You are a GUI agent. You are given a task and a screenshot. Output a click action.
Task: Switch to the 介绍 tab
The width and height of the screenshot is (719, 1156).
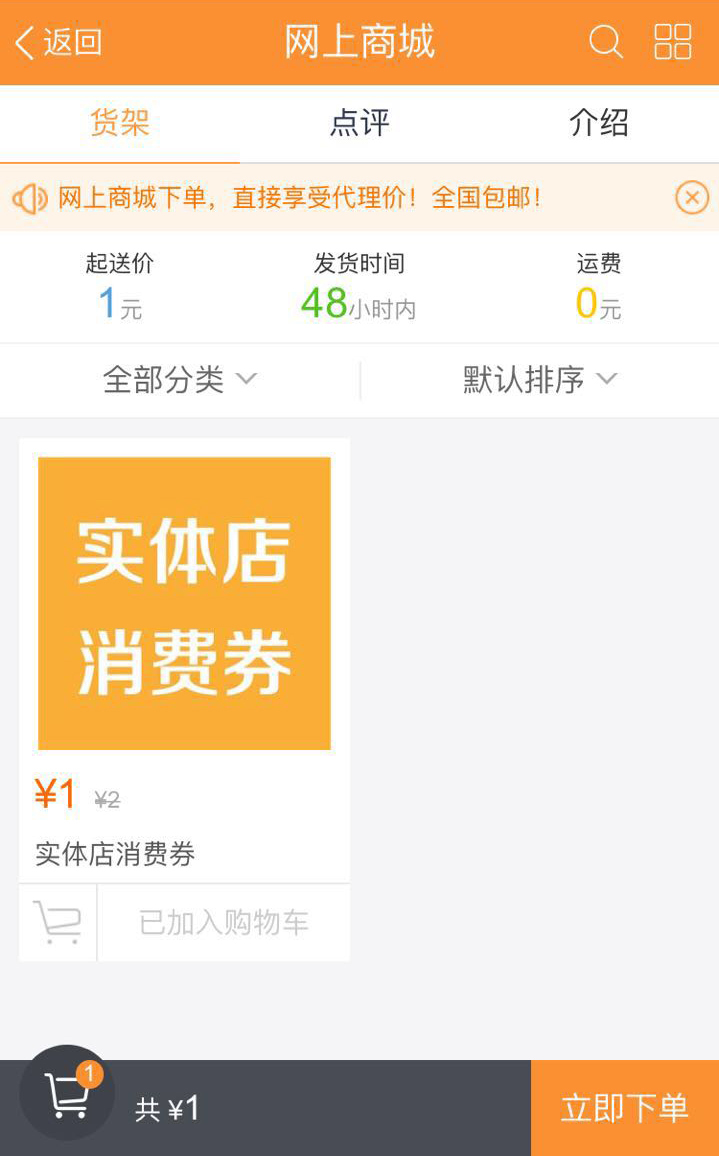click(598, 123)
